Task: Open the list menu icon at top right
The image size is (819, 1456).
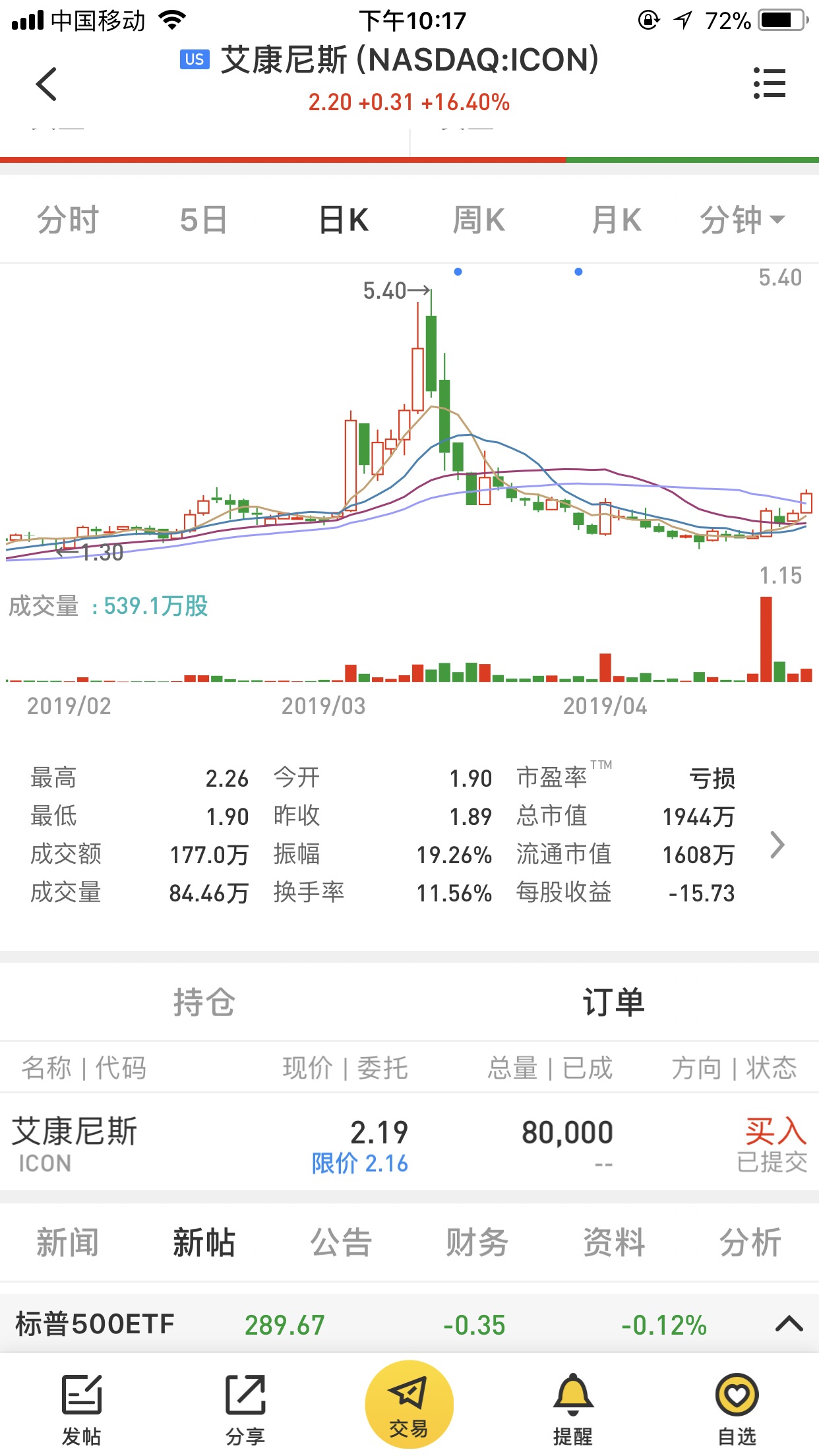Action: (x=769, y=84)
